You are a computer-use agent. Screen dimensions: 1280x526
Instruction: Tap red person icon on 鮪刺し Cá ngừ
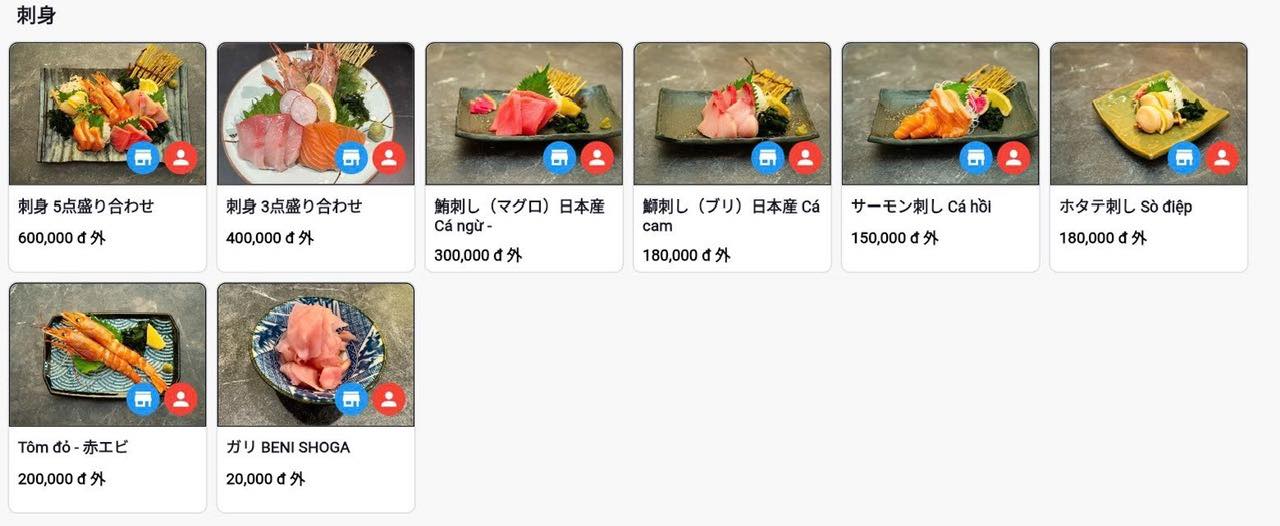point(597,158)
